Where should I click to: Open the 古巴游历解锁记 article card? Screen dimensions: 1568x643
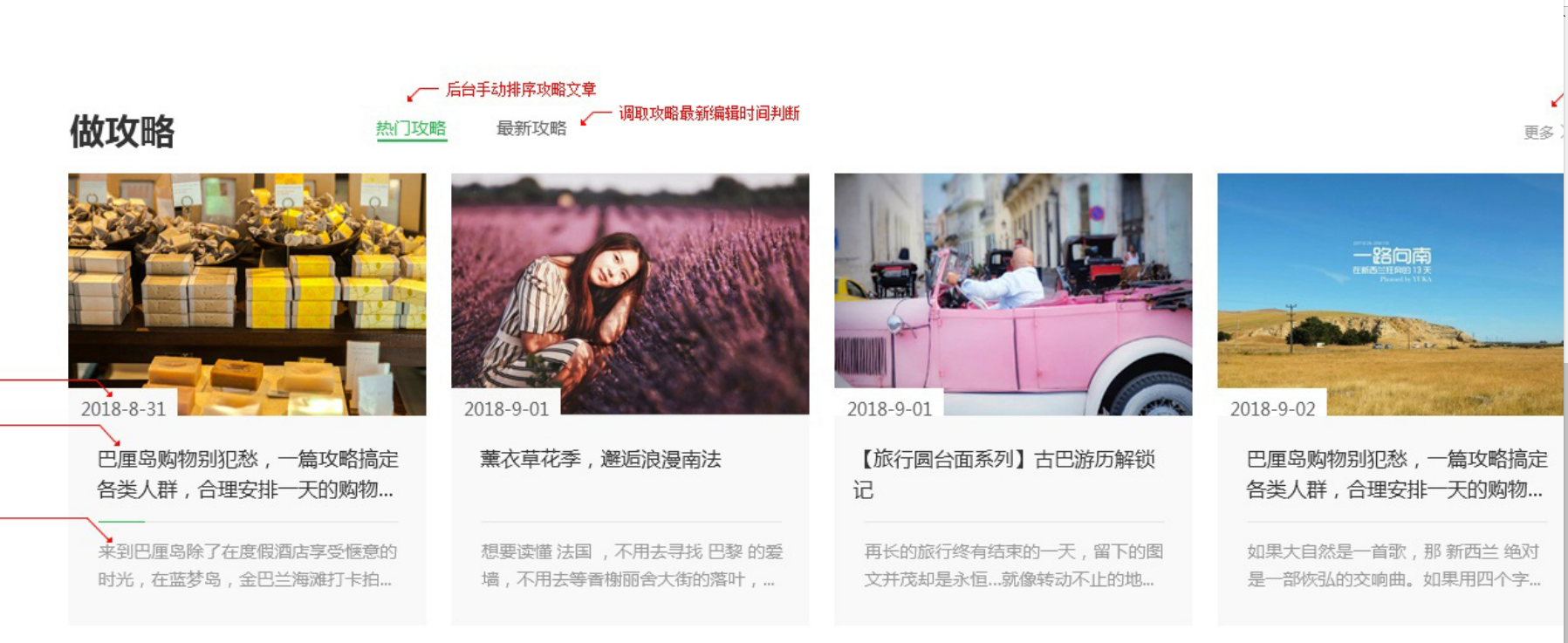pos(1012,474)
